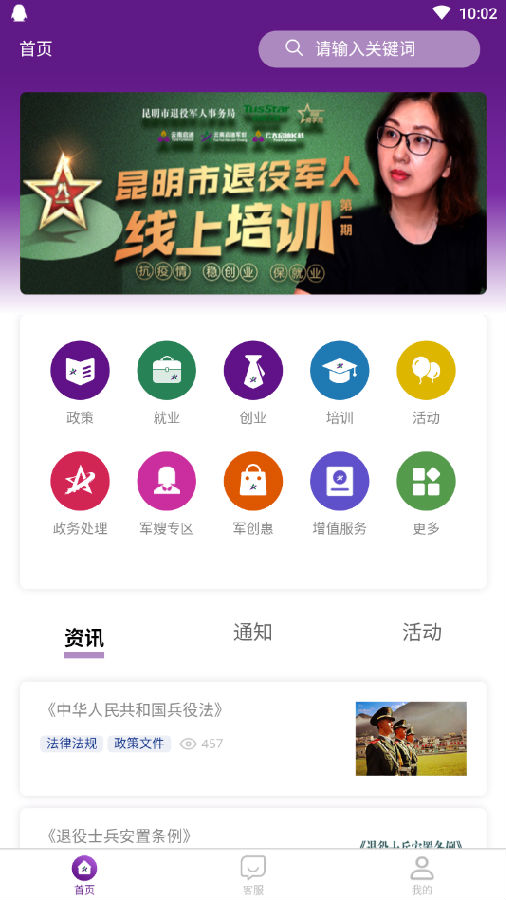This screenshot has height=900, width=506.
Task: Select the 资讯 tab
Action: pos(84,638)
